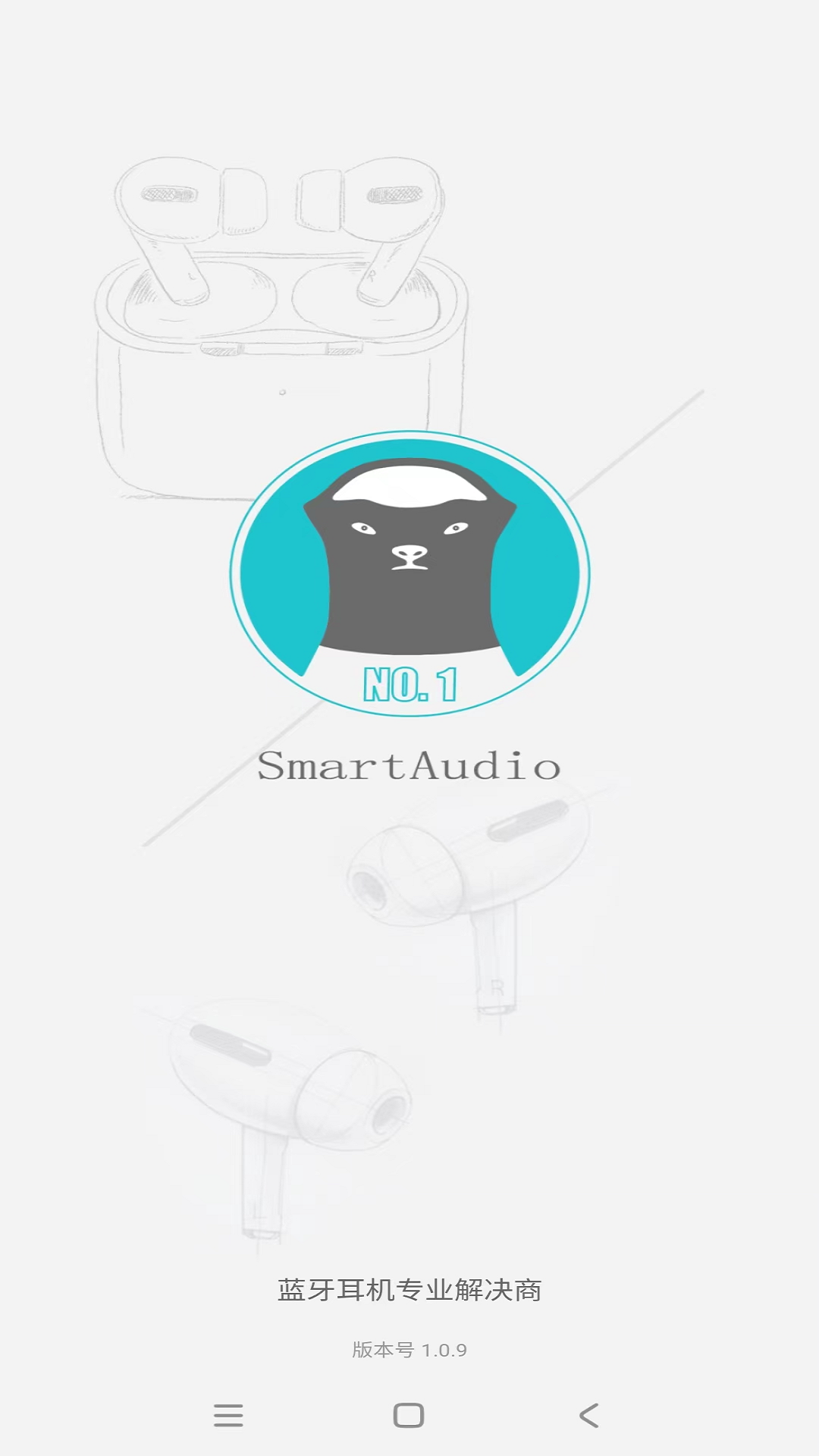The width and height of the screenshot is (819, 1456).
Task: Go to the home screen
Action: click(x=409, y=1415)
